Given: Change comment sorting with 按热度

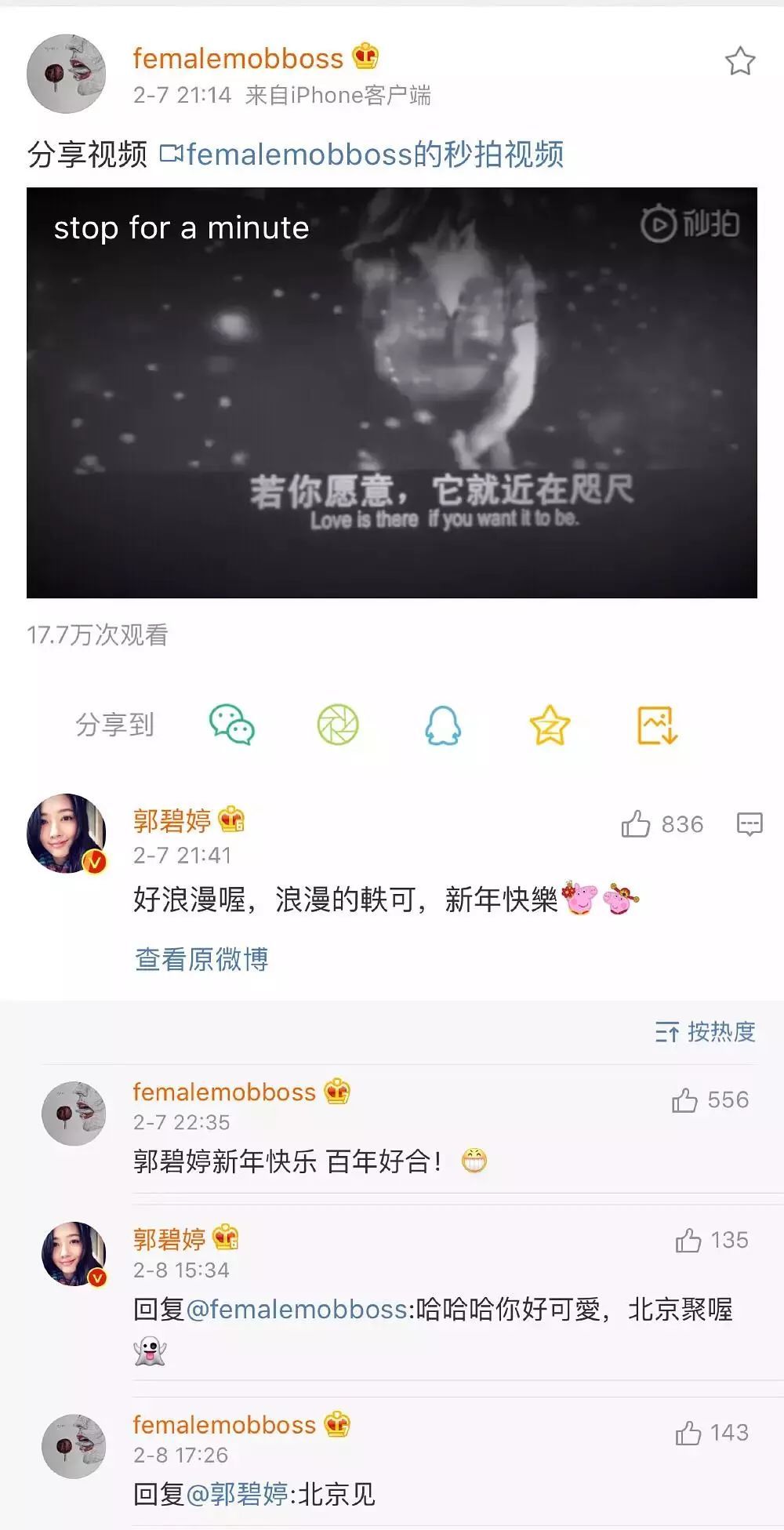Looking at the screenshot, I should (705, 1032).
